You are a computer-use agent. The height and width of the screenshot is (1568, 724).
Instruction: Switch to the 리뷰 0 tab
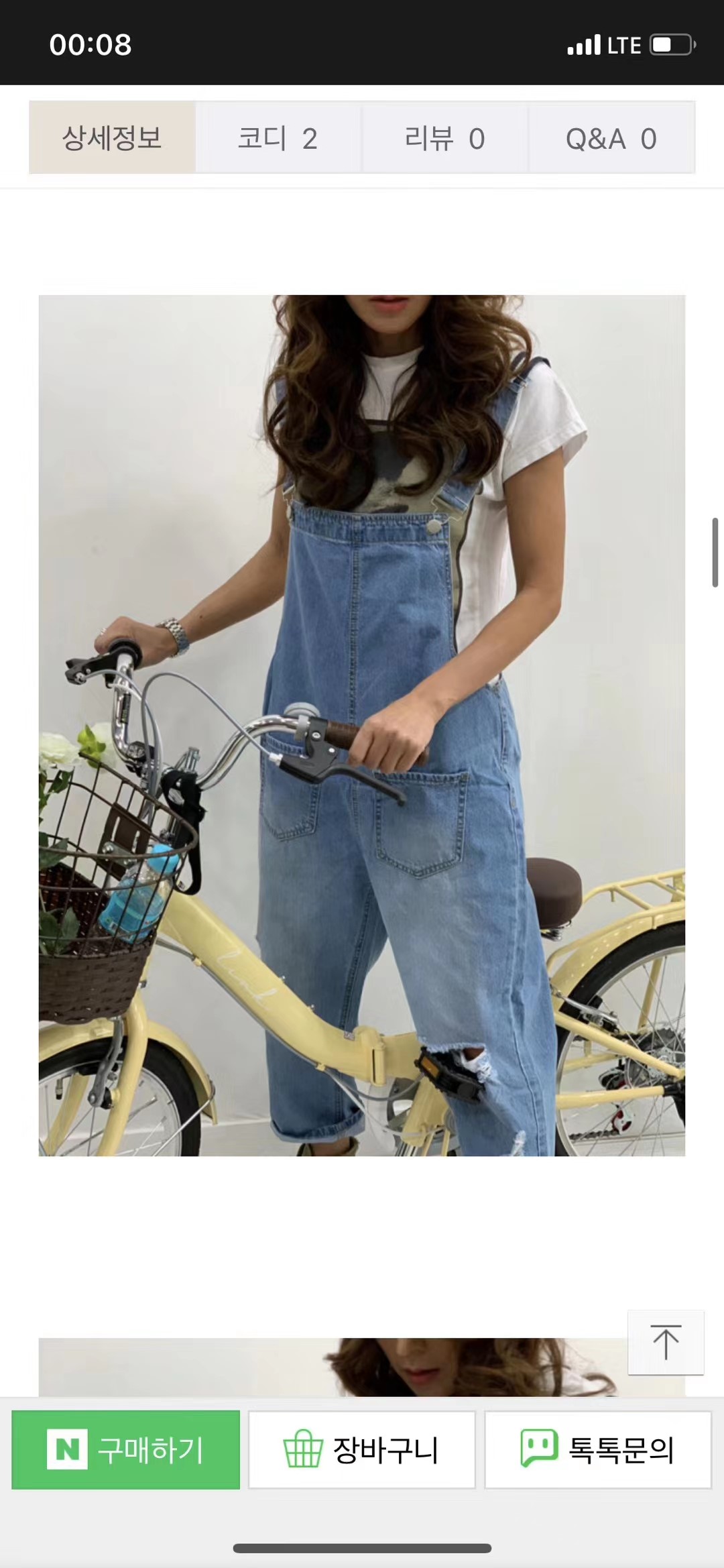pos(444,138)
